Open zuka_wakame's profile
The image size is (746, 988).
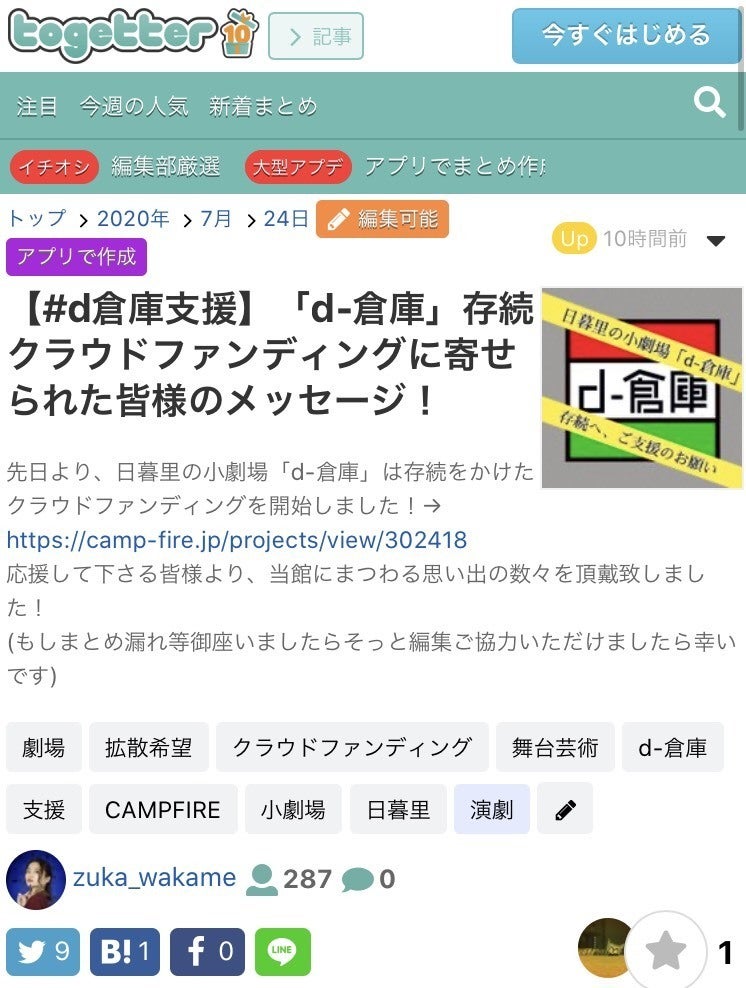pyautogui.click(x=154, y=878)
